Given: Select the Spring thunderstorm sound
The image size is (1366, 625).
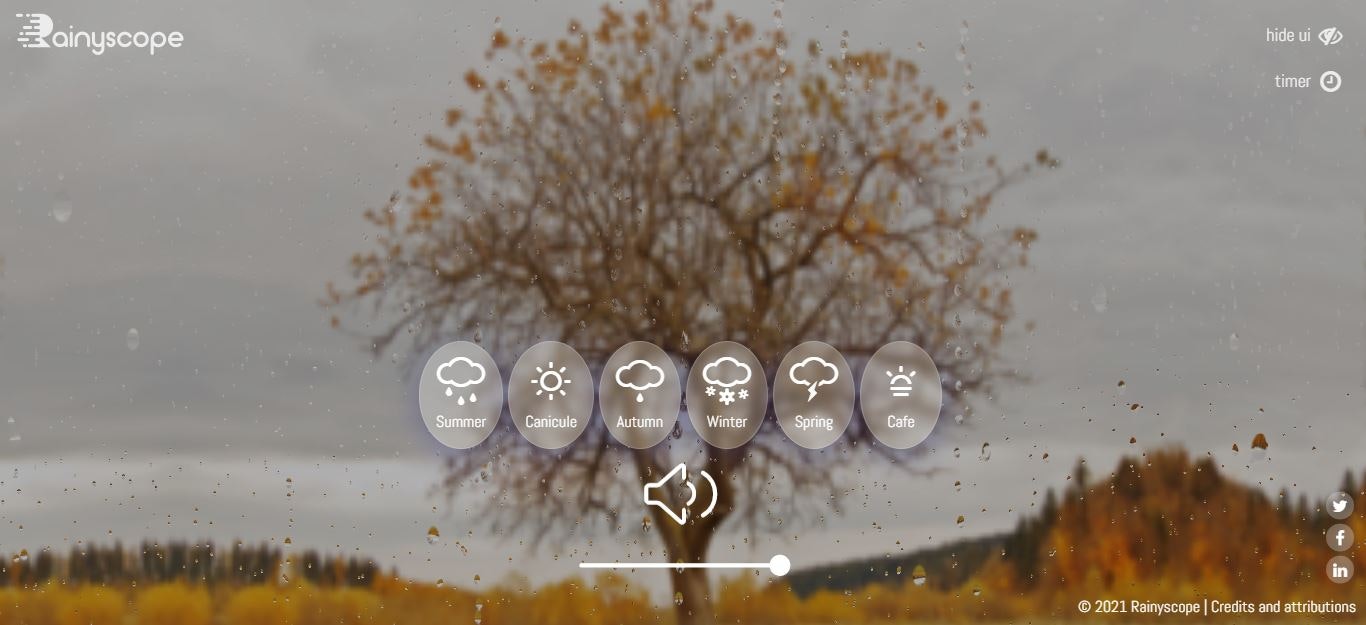Looking at the screenshot, I should pyautogui.click(x=814, y=395).
